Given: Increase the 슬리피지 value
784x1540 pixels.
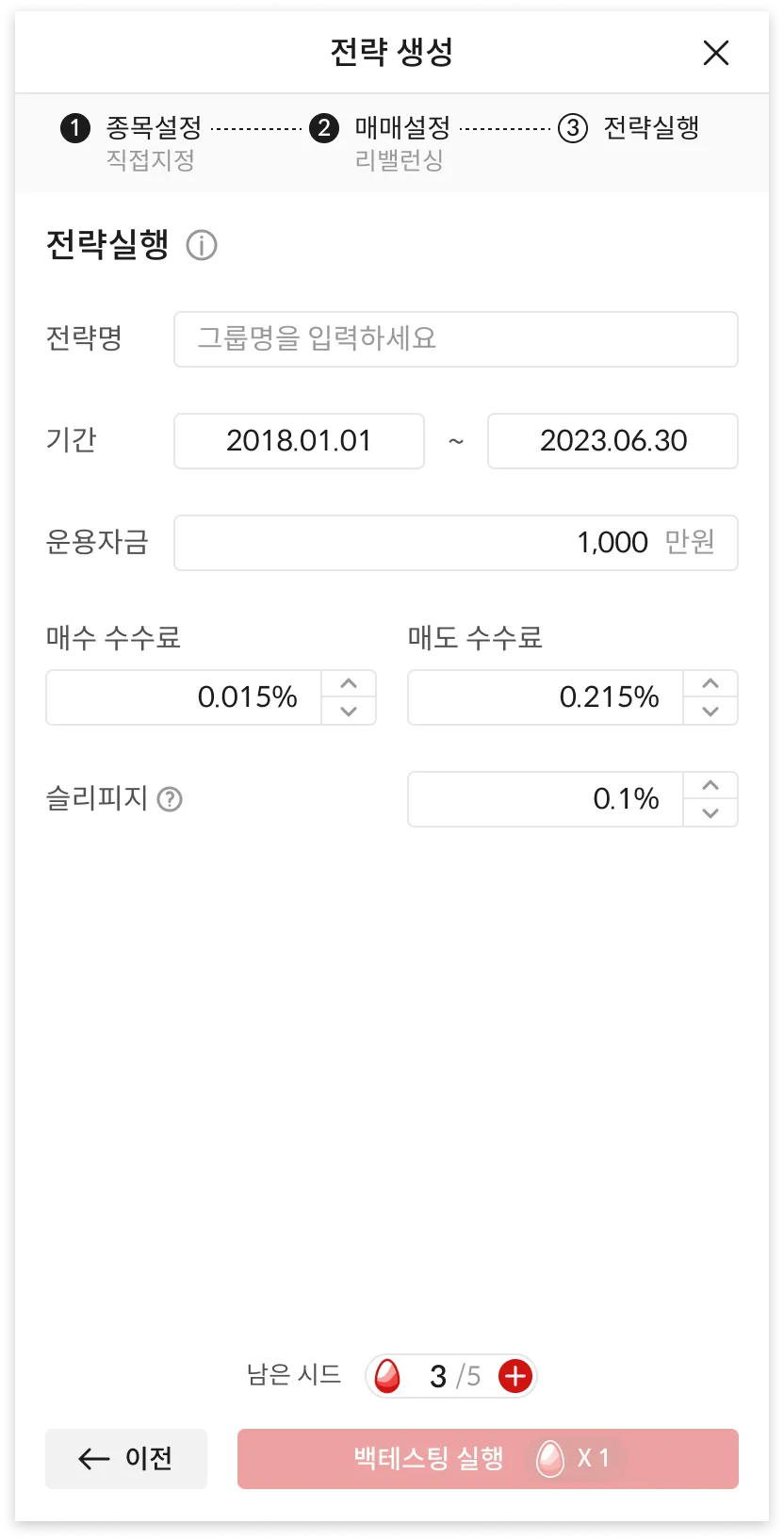Looking at the screenshot, I should pyautogui.click(x=710, y=786).
